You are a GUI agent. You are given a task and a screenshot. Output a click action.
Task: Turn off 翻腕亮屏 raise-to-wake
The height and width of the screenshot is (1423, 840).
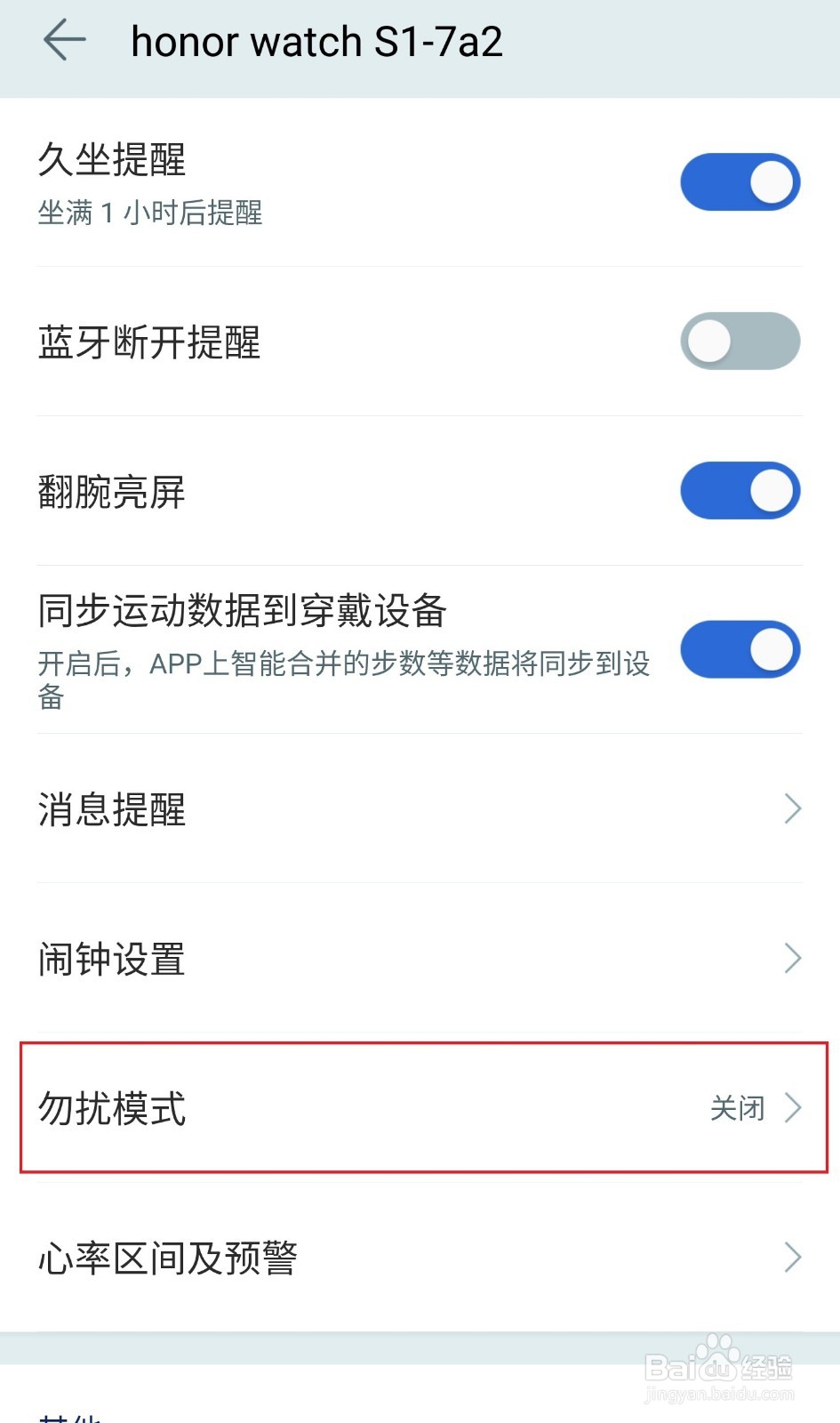coord(740,490)
